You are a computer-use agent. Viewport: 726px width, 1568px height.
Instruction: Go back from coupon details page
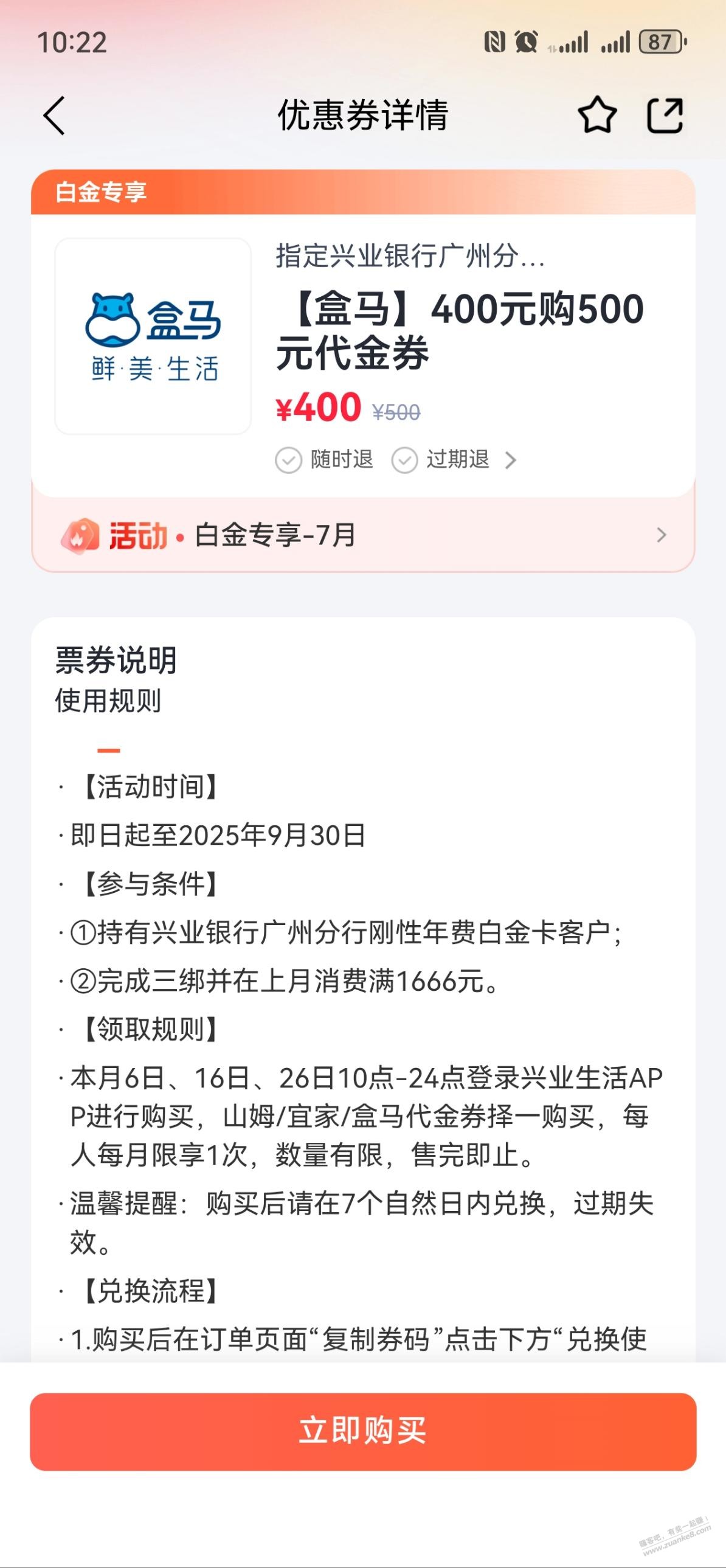pyautogui.click(x=55, y=116)
